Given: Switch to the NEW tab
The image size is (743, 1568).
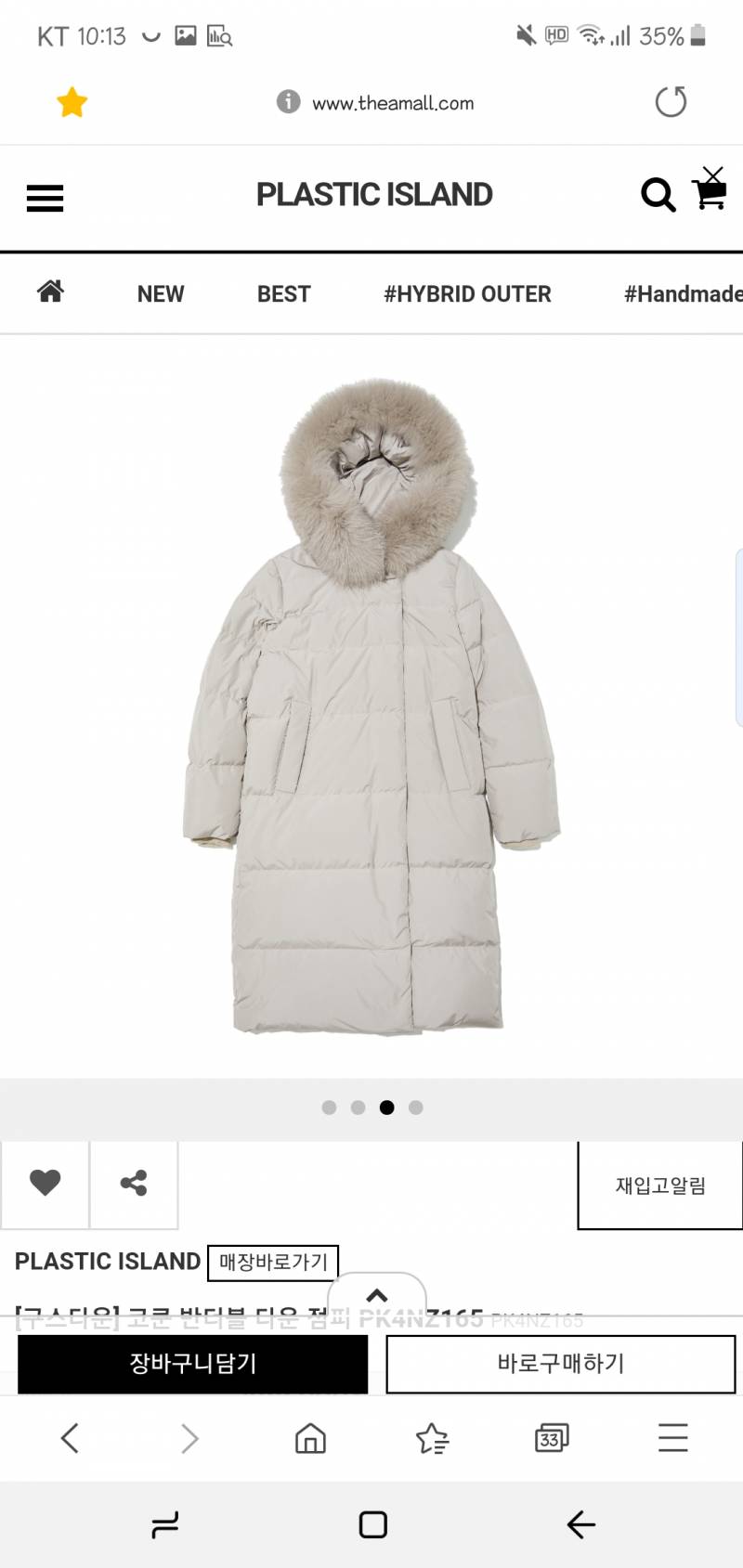Looking at the screenshot, I should (161, 294).
